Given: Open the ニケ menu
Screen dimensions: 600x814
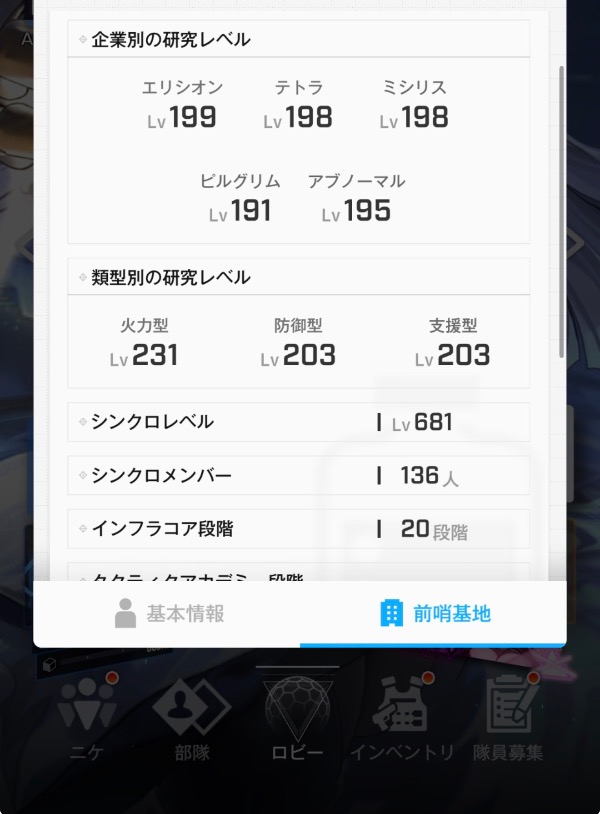Looking at the screenshot, I should tap(86, 719).
